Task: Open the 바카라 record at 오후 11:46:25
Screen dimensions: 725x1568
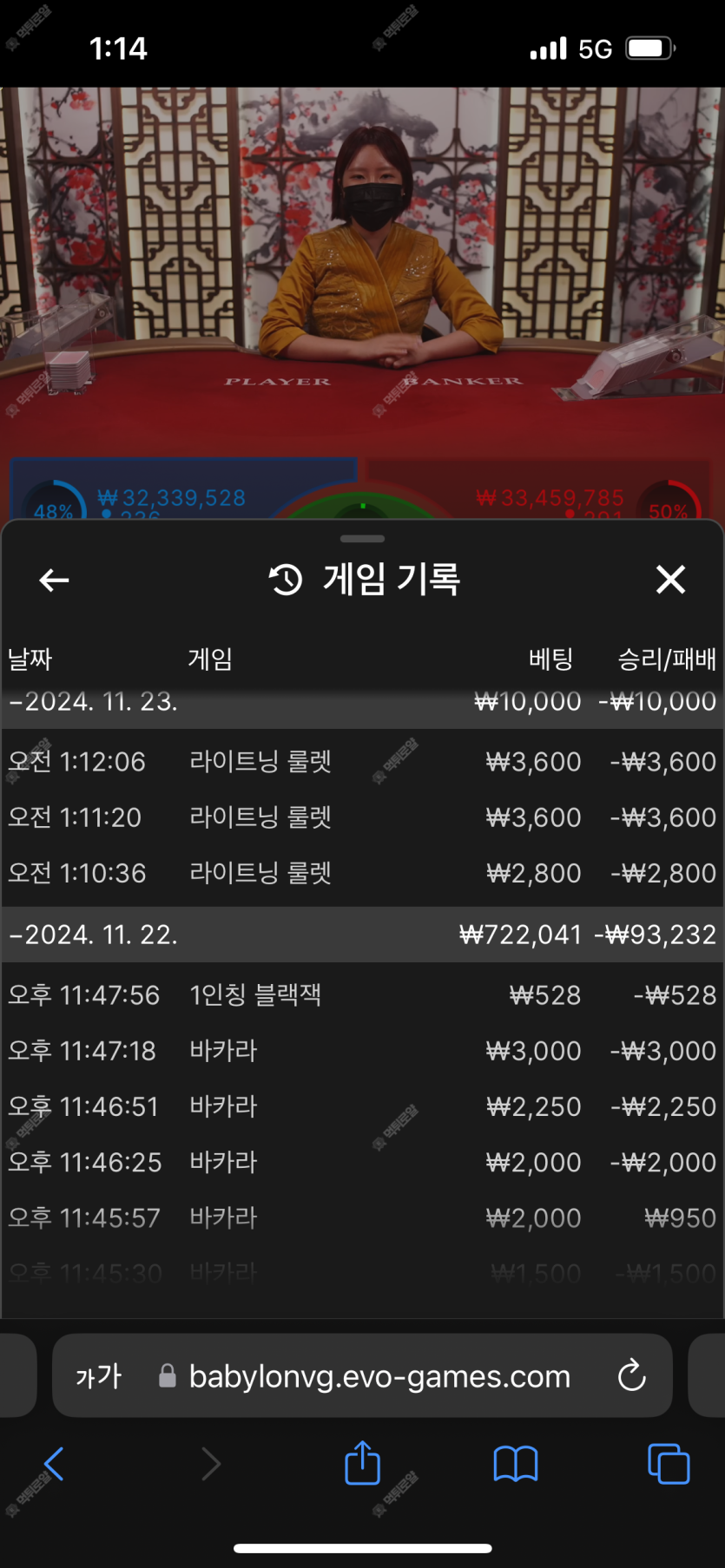Action: [363, 1162]
